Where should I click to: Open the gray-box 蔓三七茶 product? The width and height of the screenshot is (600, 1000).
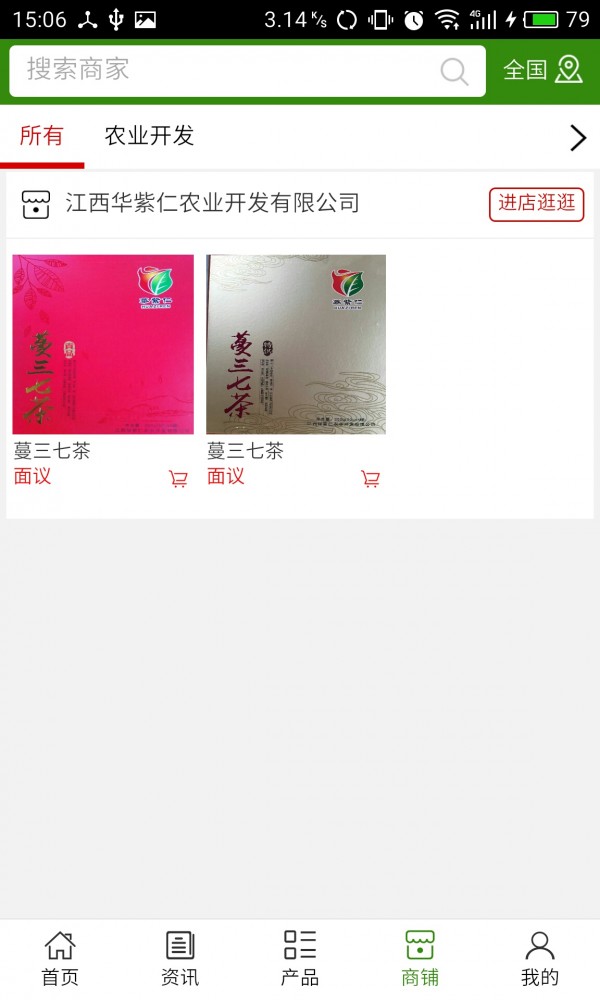[296, 345]
